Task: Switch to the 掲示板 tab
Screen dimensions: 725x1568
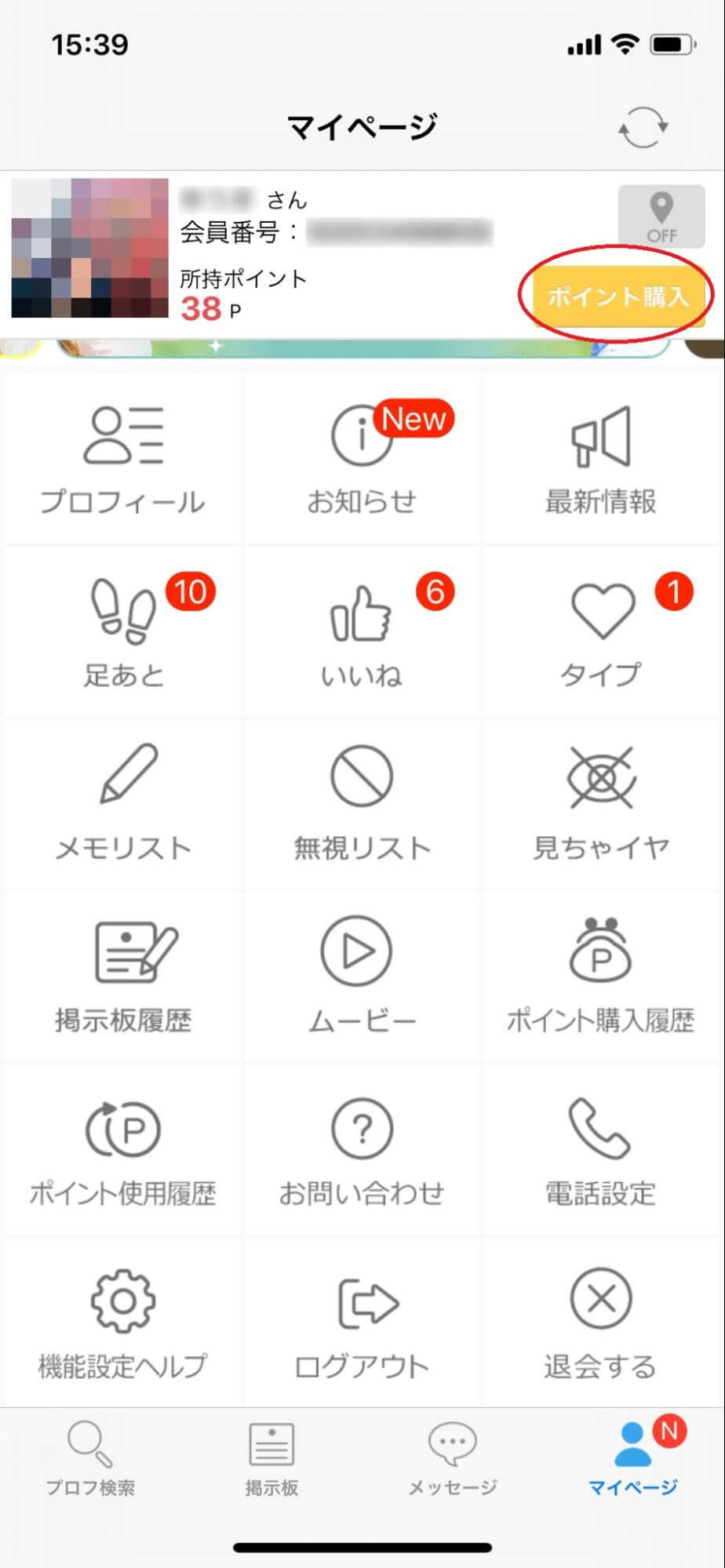Action: coord(271,1459)
